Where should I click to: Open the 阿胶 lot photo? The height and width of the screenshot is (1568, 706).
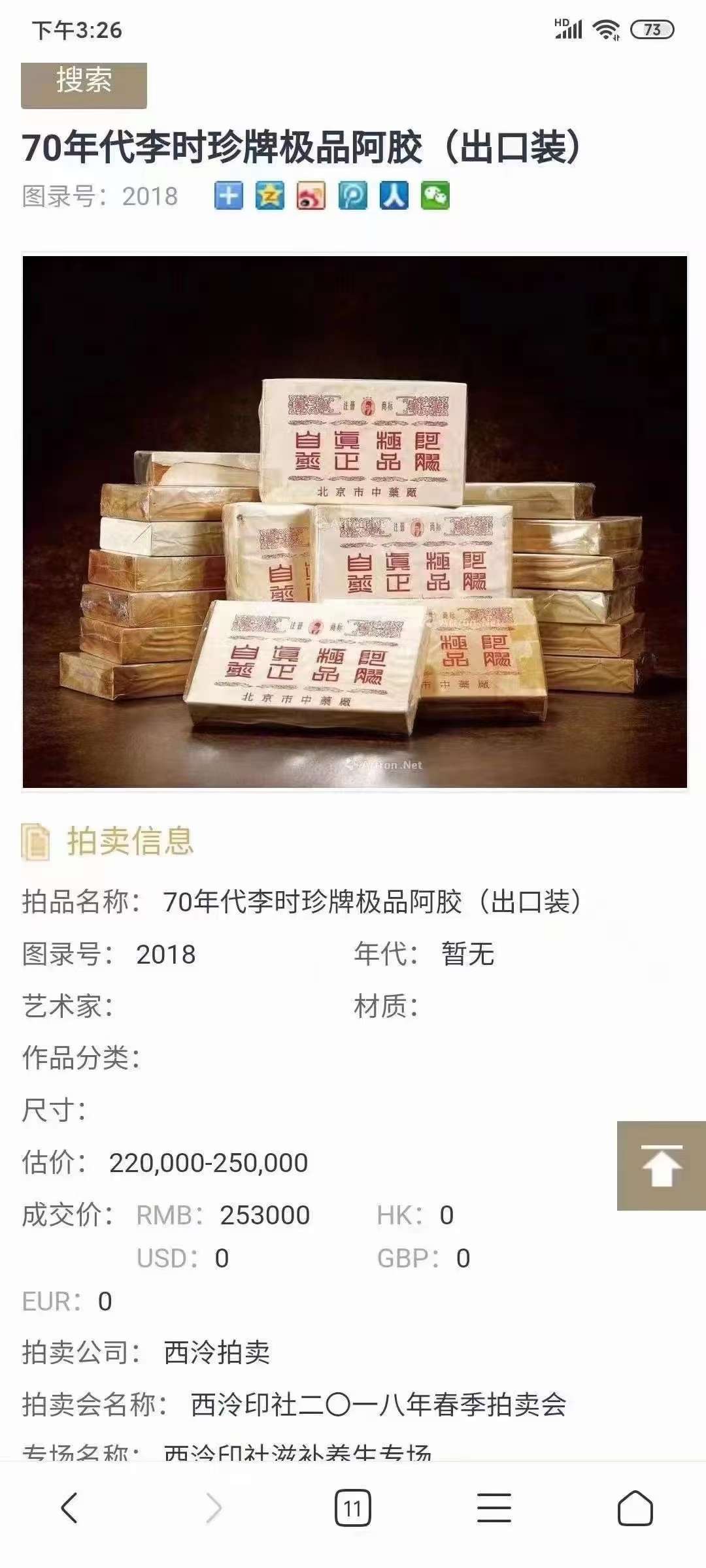point(354,521)
